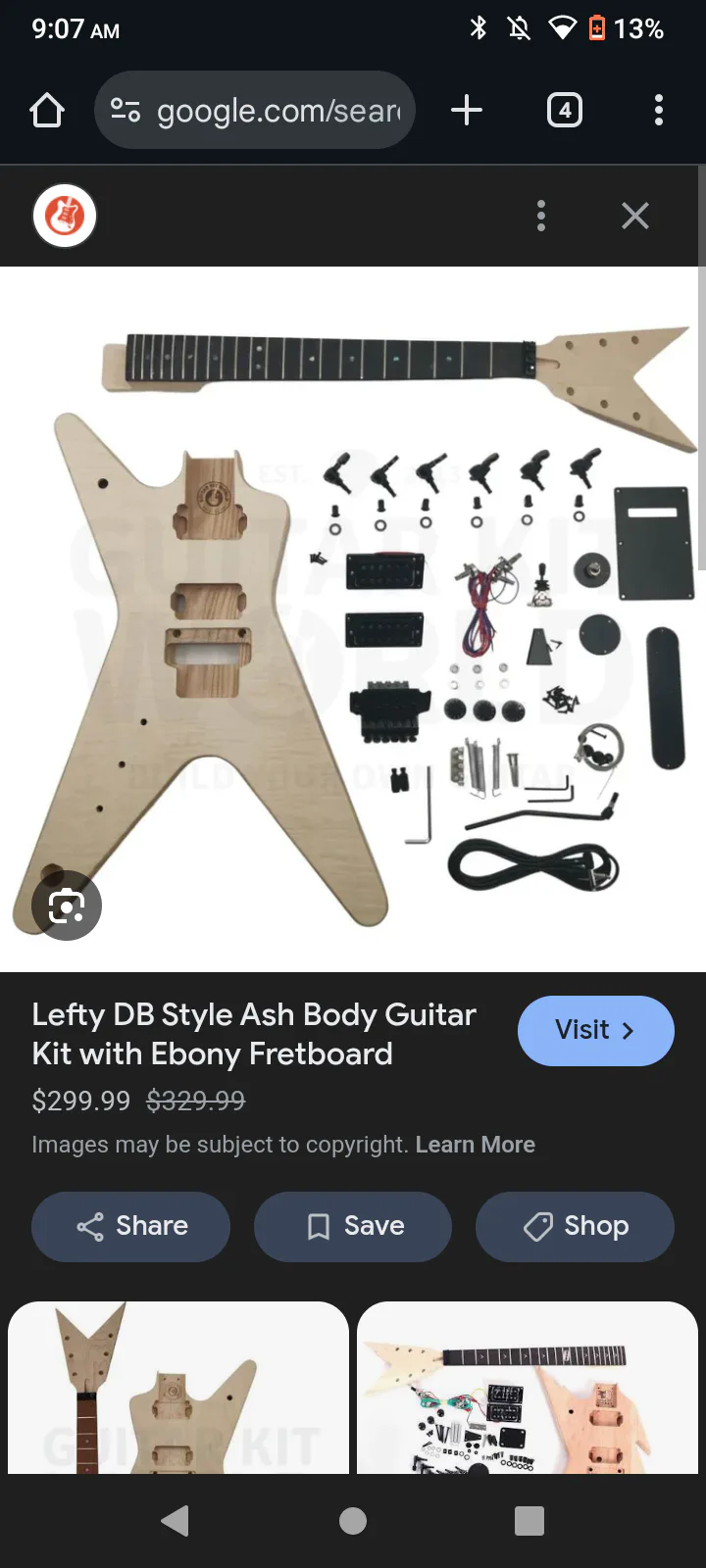Visit the guitar kit product page
The width and height of the screenshot is (706, 1568).
[x=595, y=1030]
